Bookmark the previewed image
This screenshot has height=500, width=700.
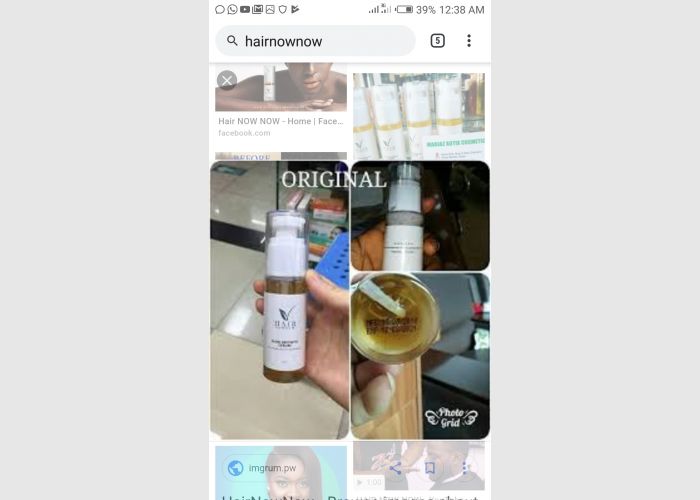click(x=429, y=467)
